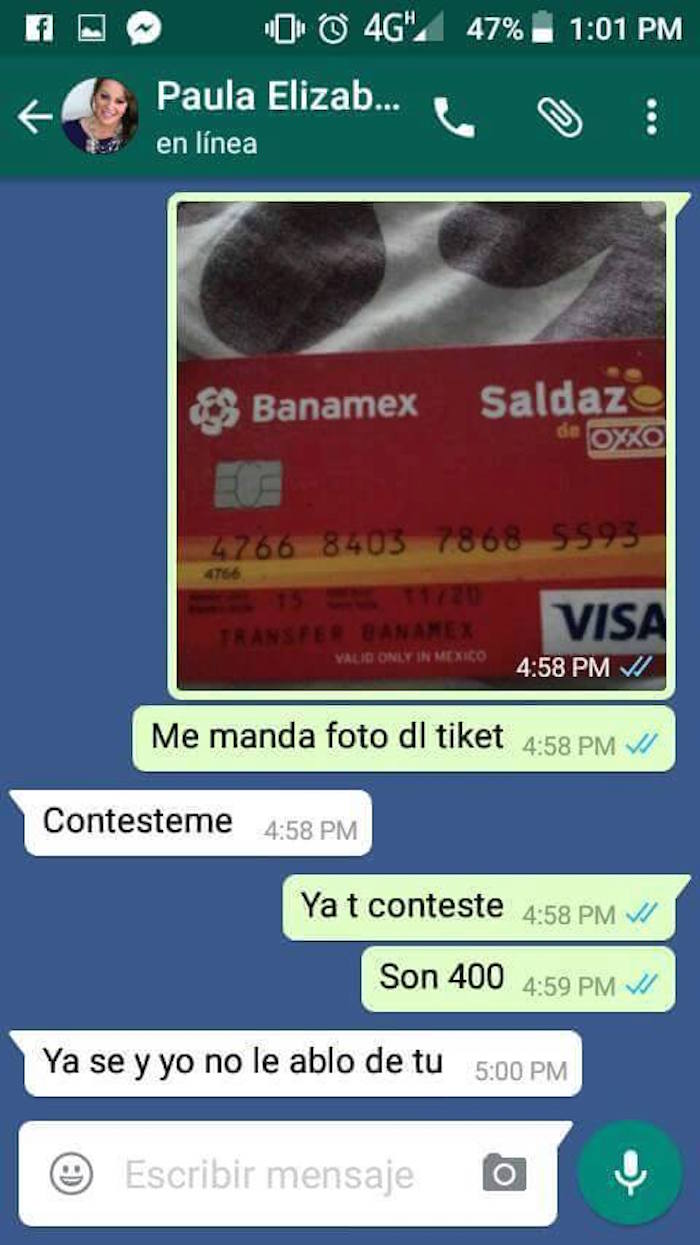The height and width of the screenshot is (1245, 700).
Task: Open the overflow menu
Action: (652, 118)
